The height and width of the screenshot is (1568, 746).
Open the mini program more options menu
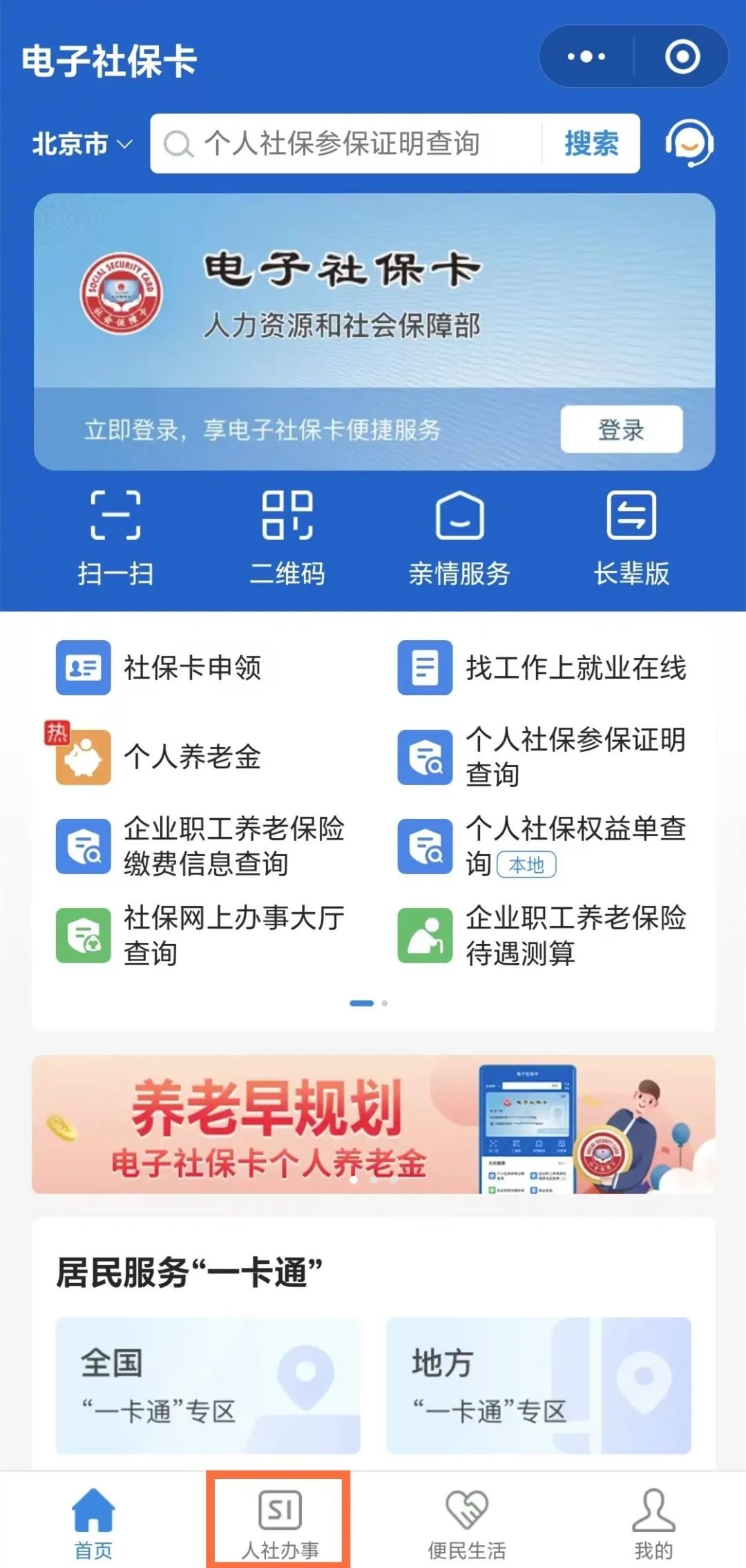[586, 57]
